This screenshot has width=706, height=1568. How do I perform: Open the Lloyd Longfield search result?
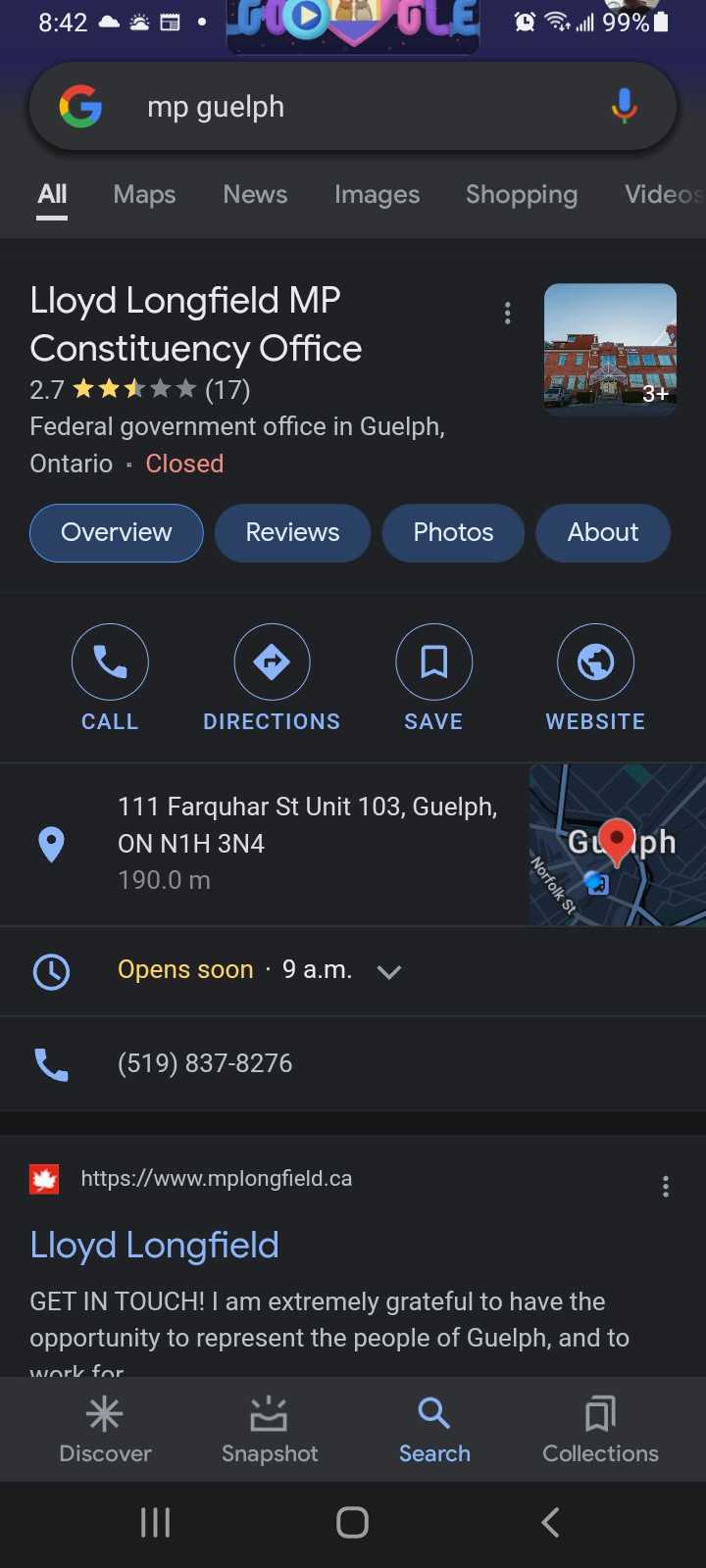[154, 1245]
